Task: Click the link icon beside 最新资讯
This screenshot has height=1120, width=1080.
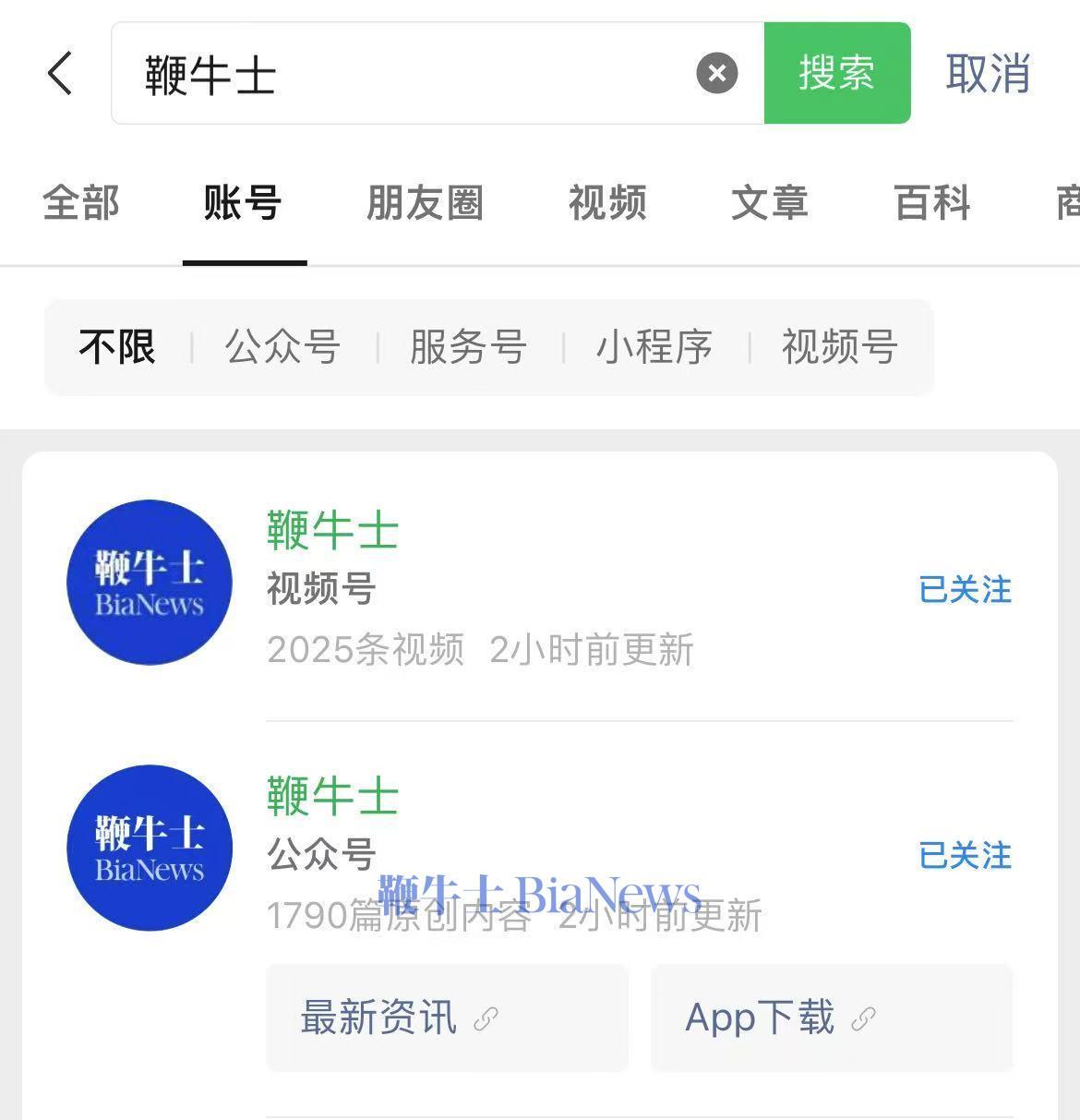Action: pyautogui.click(x=486, y=1018)
